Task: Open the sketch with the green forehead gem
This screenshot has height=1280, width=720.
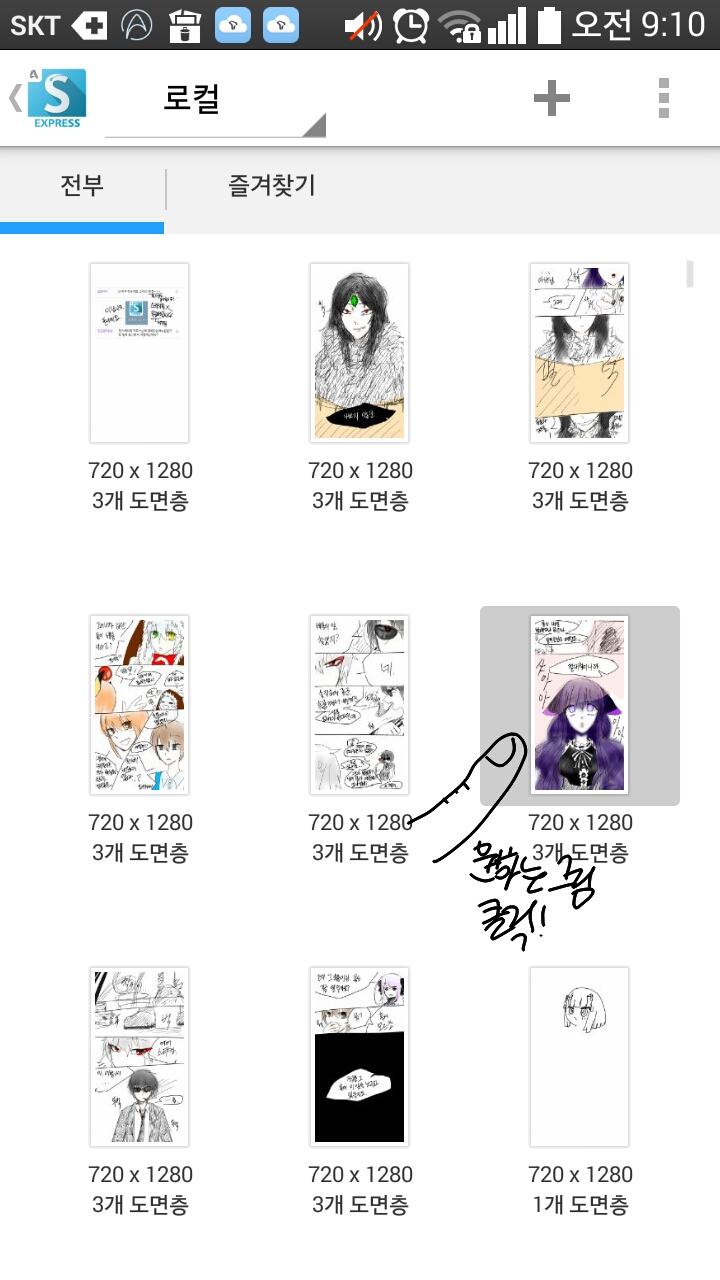Action: click(x=359, y=352)
